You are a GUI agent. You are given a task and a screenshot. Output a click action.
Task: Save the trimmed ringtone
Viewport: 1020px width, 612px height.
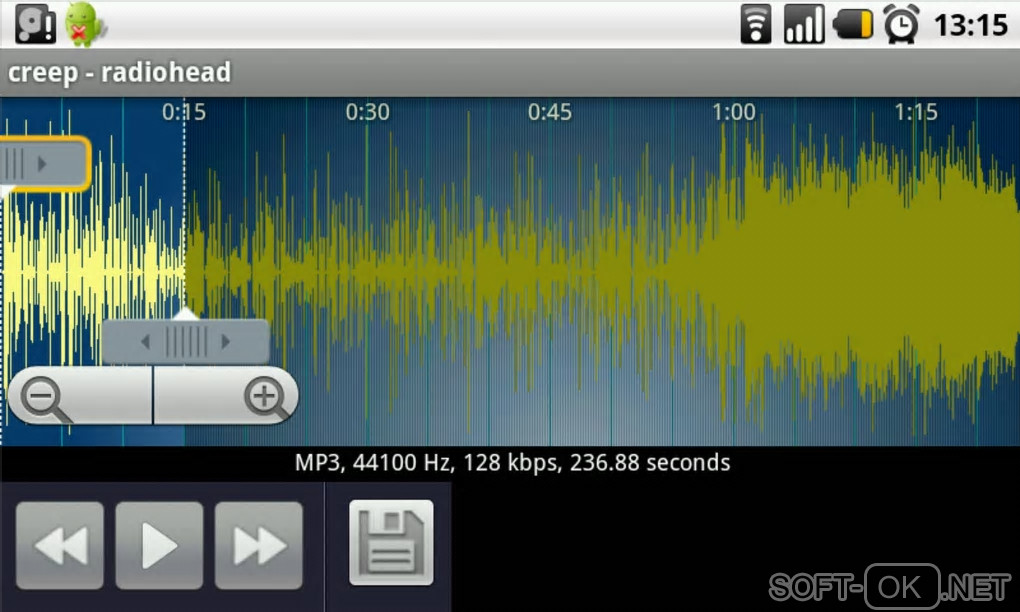pyautogui.click(x=391, y=542)
